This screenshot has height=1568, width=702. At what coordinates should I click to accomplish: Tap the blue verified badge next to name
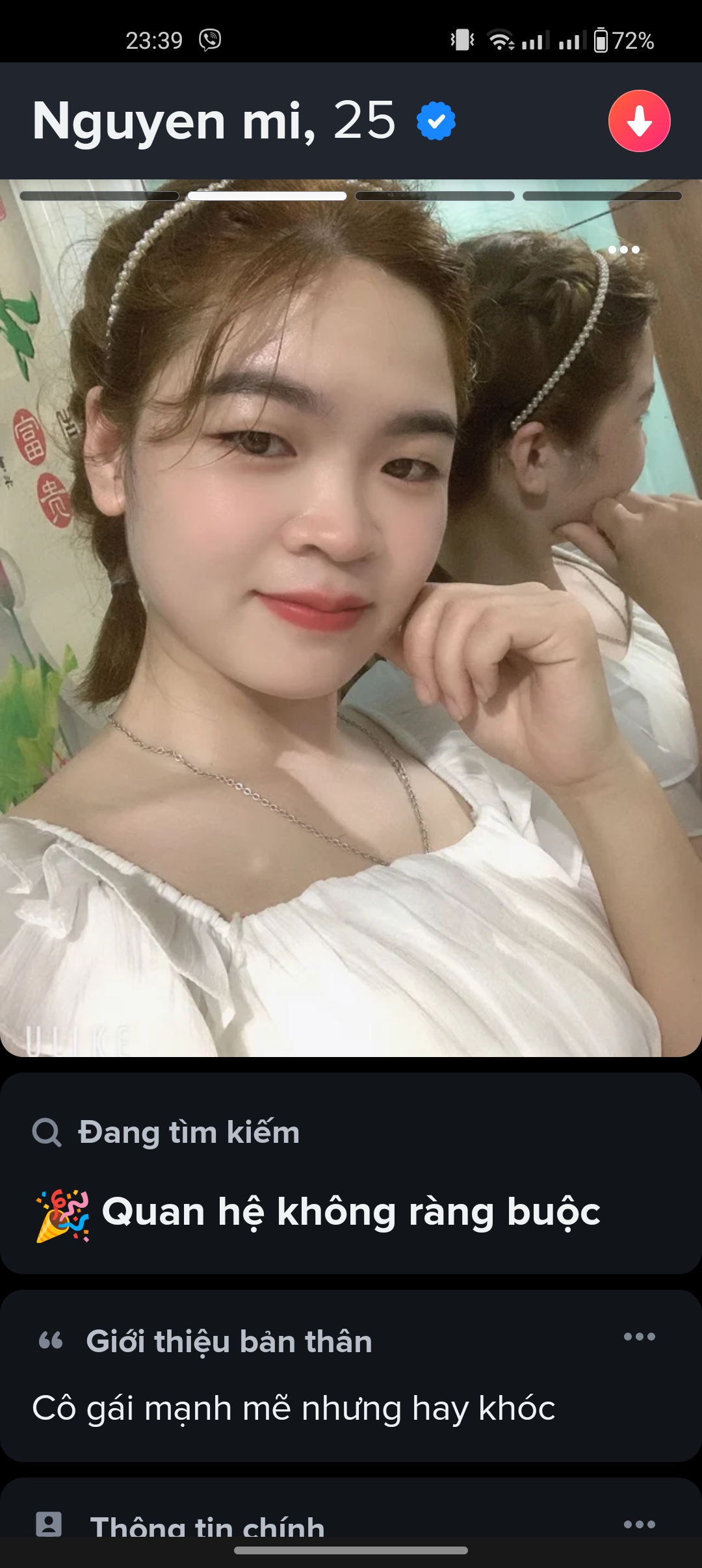click(435, 120)
